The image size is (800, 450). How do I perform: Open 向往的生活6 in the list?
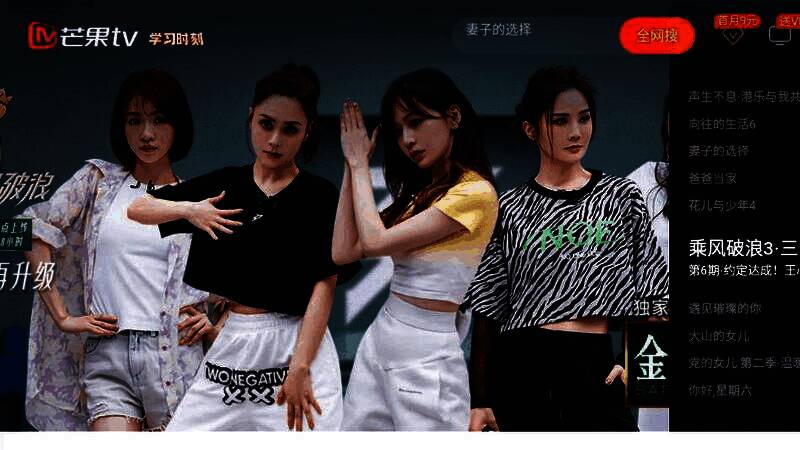tap(722, 123)
